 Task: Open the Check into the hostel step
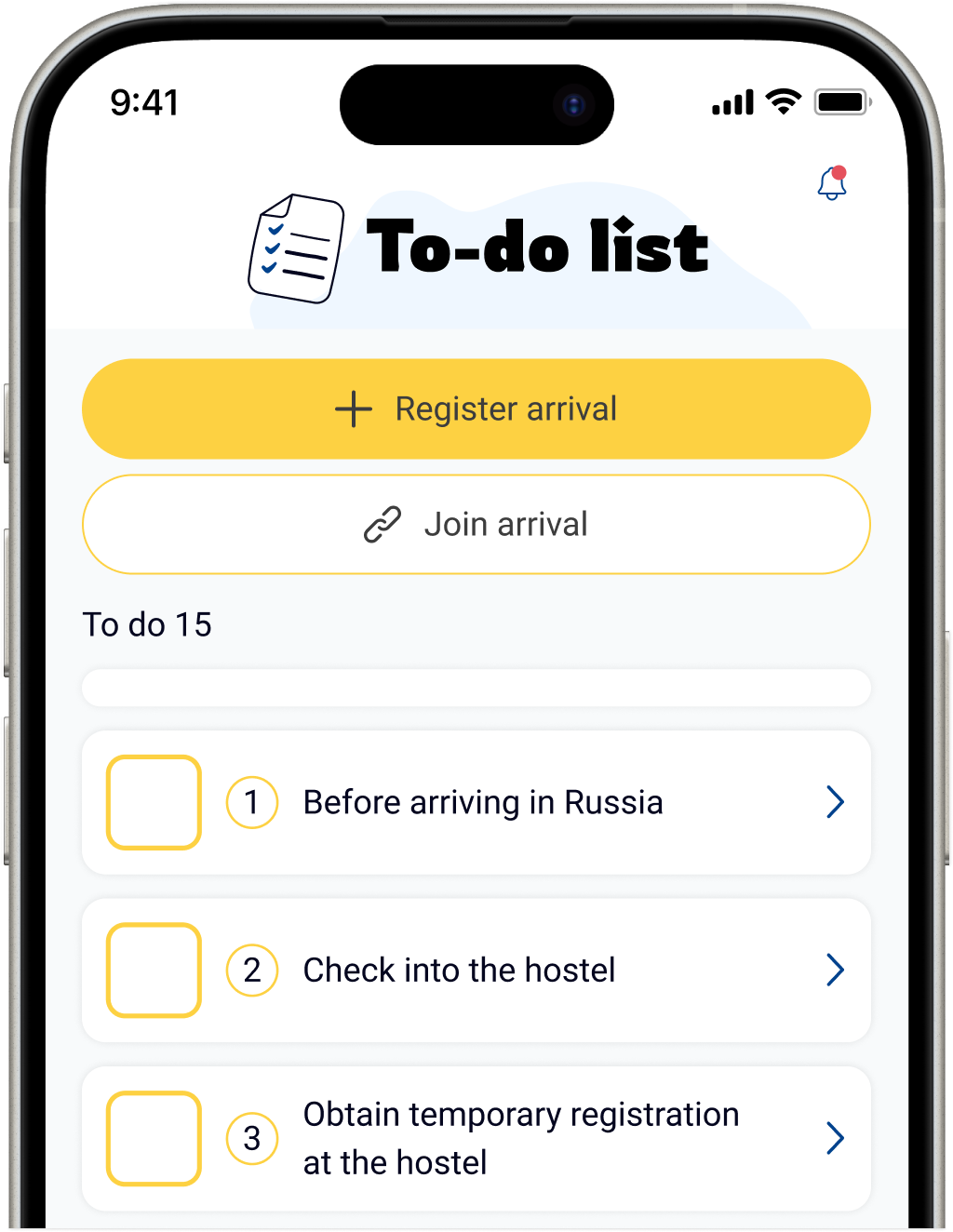pyautogui.click(x=835, y=970)
